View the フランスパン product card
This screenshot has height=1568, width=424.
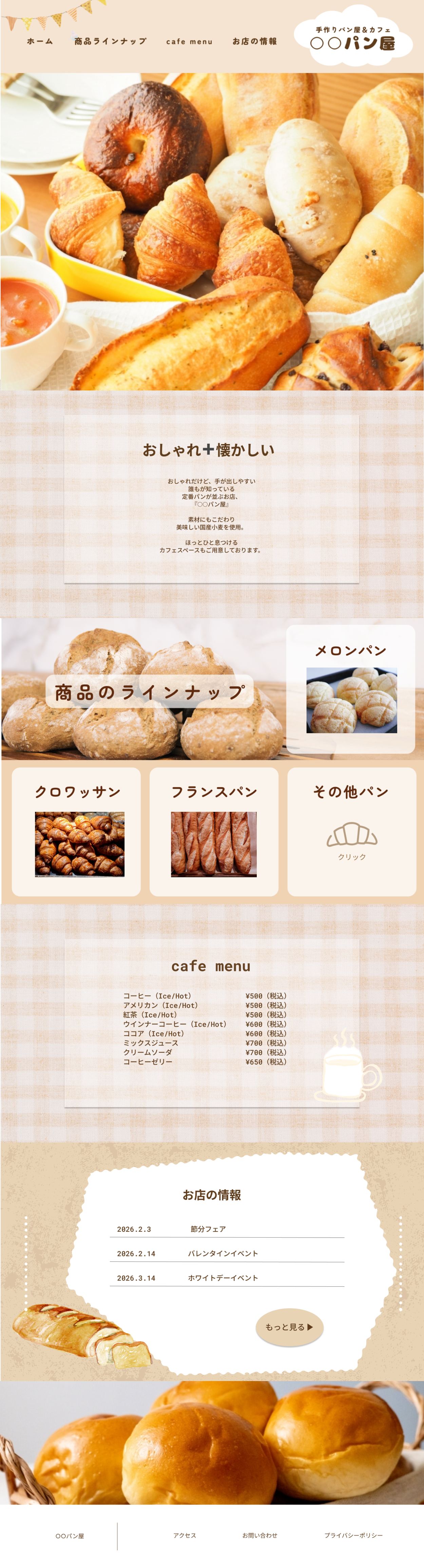click(213, 831)
